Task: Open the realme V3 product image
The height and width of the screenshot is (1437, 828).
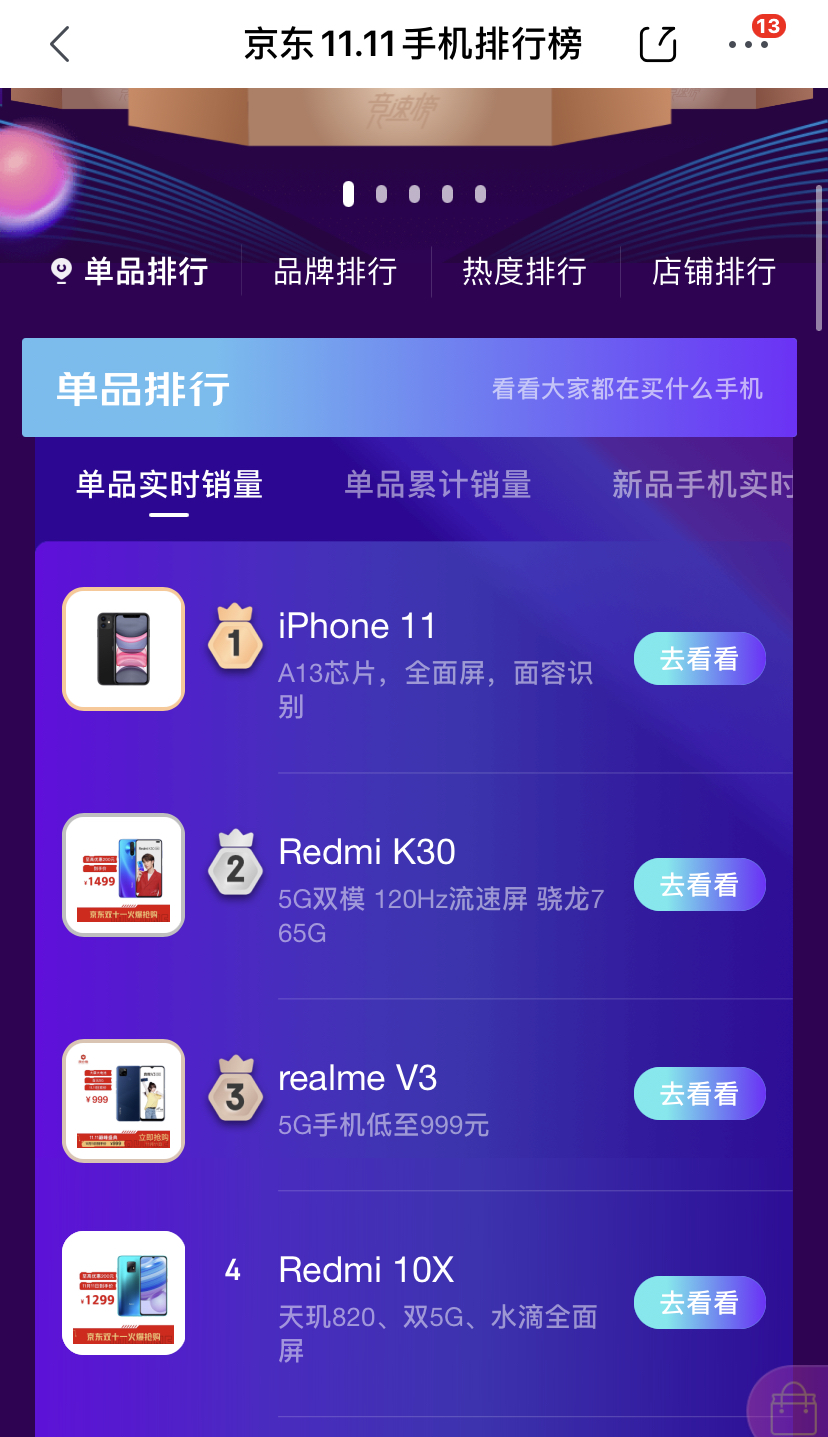Action: point(124,1101)
